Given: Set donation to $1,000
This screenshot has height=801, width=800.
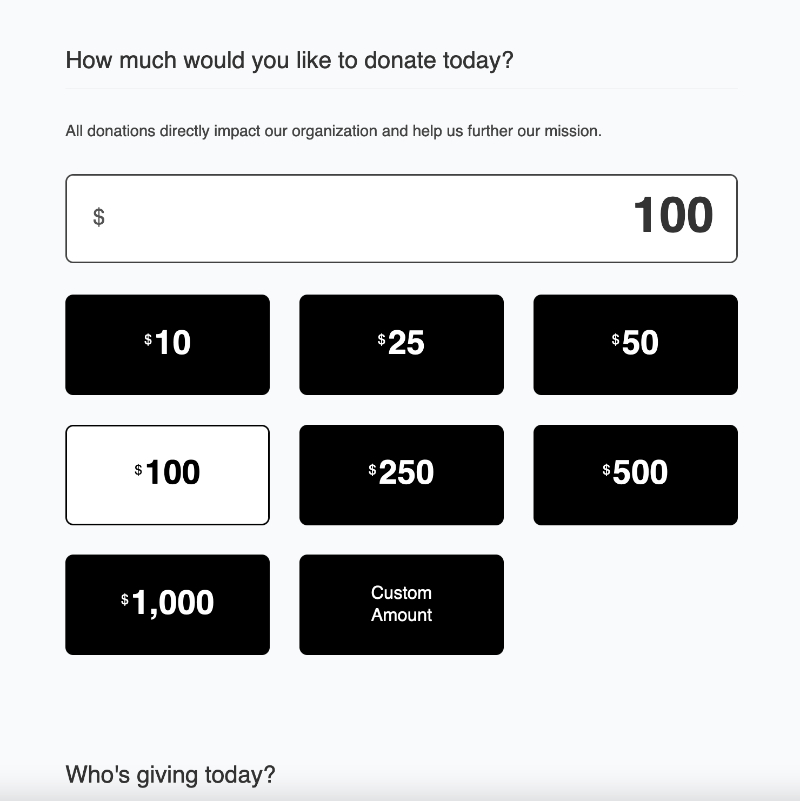Looking at the screenshot, I should click(167, 604).
